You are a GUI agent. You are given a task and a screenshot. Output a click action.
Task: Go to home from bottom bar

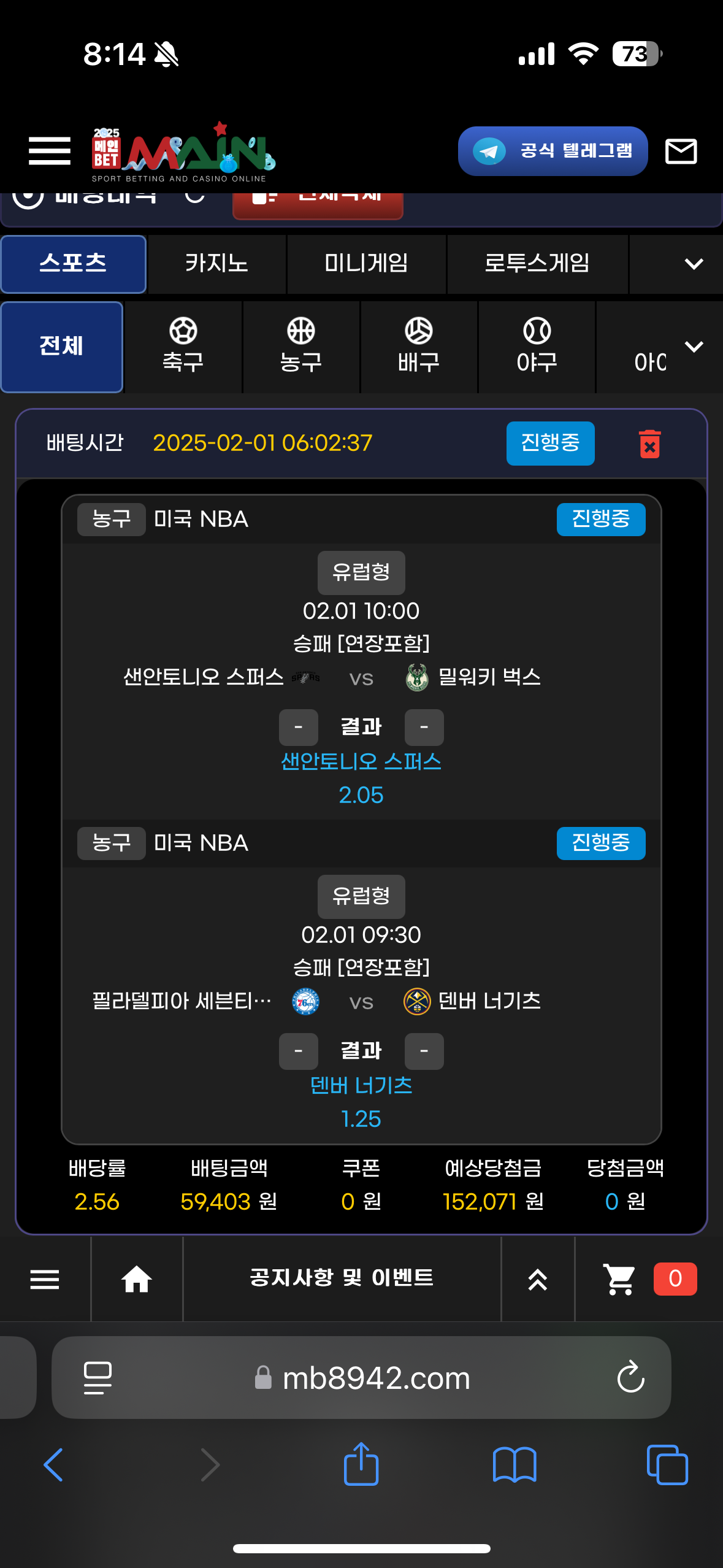point(136,1279)
